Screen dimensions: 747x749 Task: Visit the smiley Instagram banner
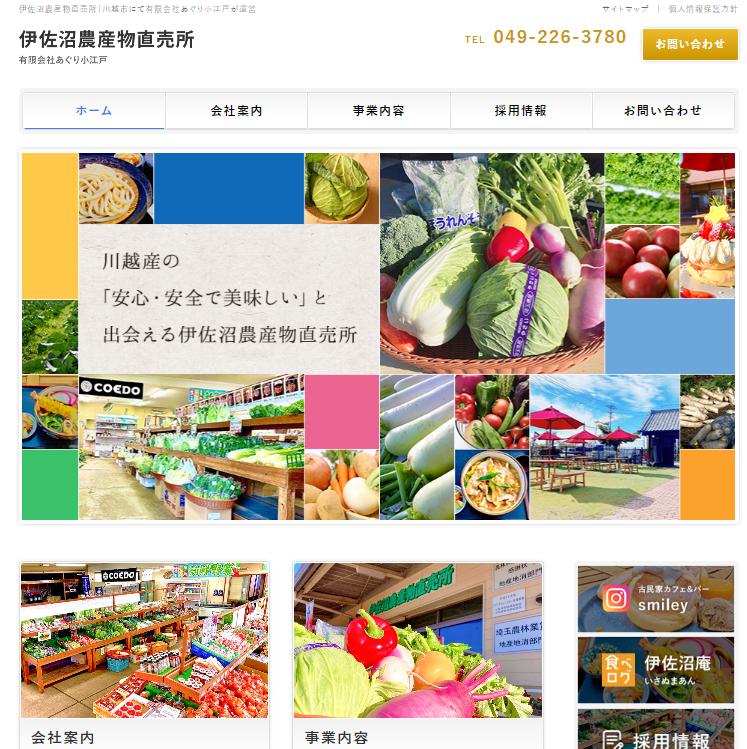coord(656,599)
